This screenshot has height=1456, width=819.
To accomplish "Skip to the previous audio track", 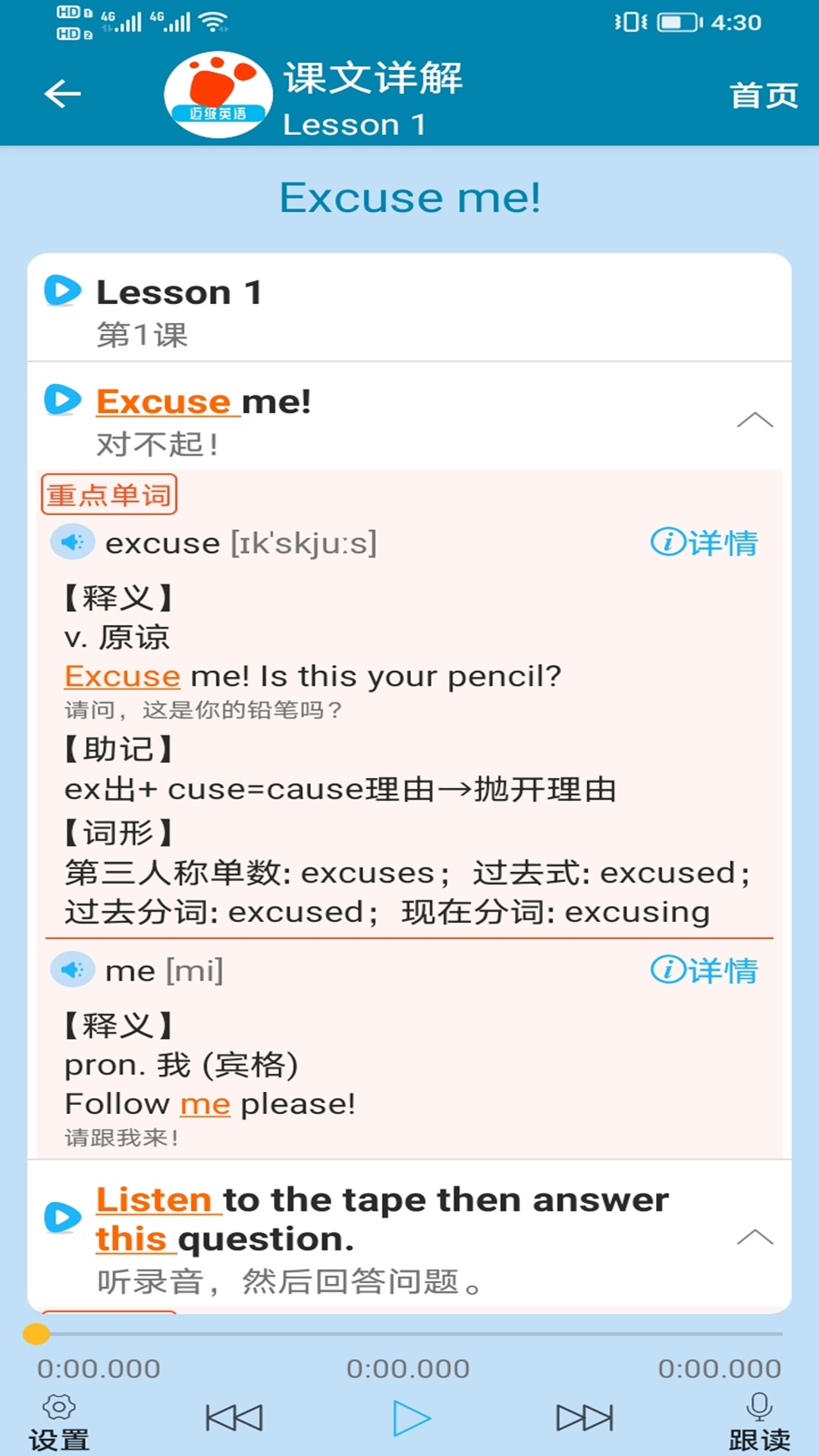I will [235, 1415].
